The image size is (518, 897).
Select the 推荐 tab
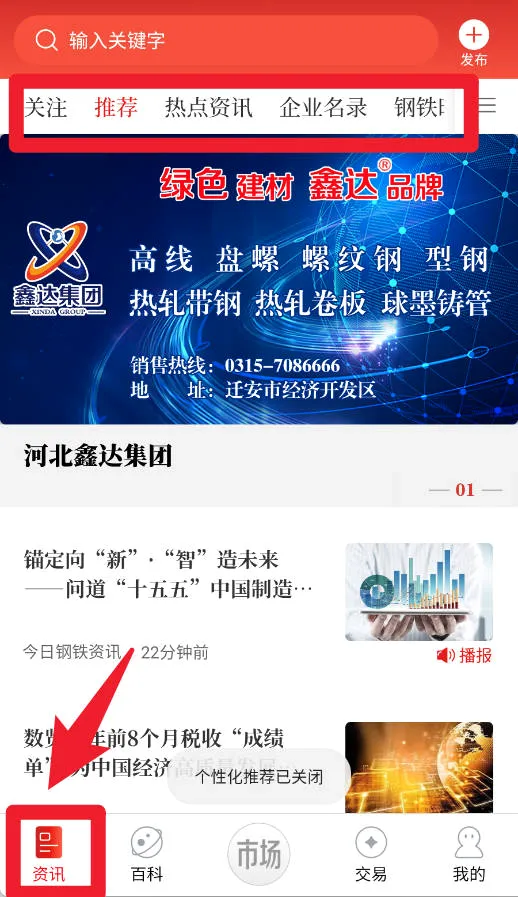(116, 108)
